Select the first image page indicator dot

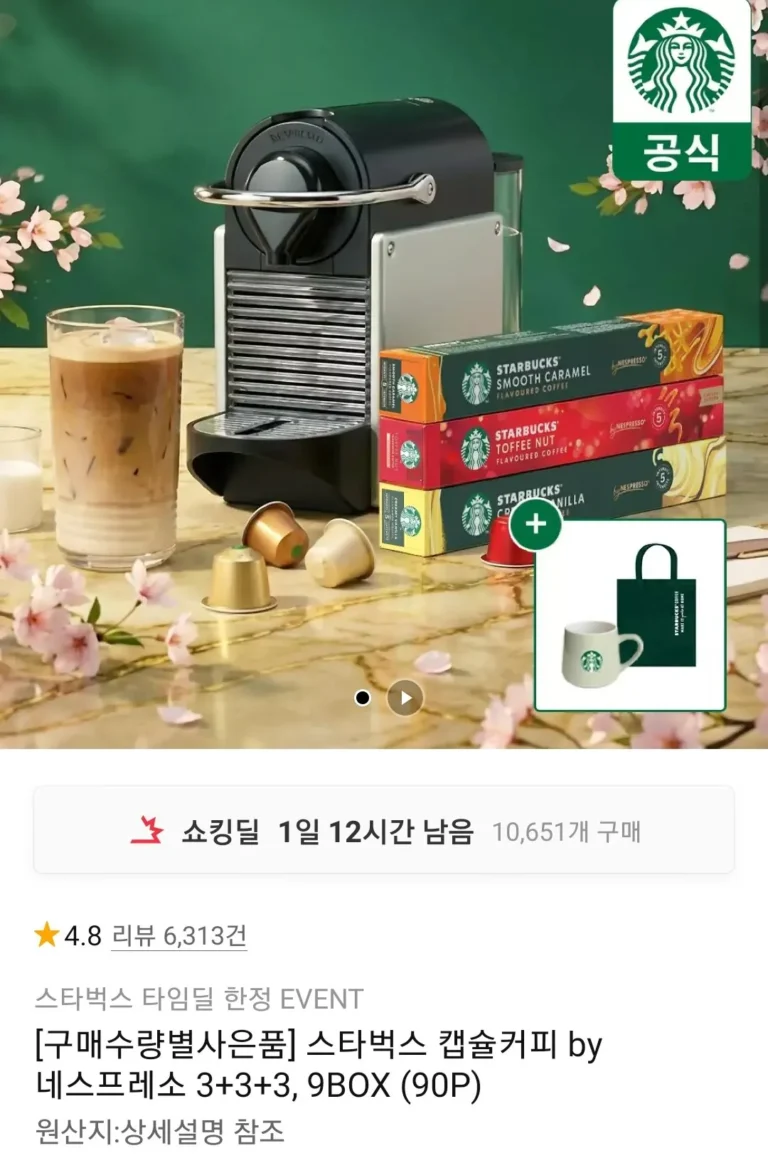pyautogui.click(x=362, y=698)
